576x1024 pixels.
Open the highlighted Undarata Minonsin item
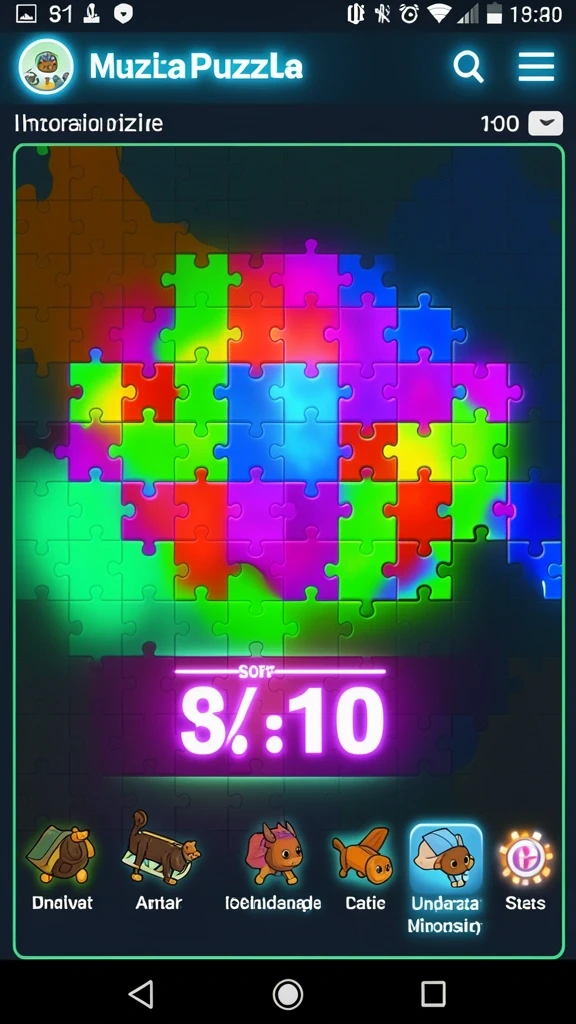(445, 878)
